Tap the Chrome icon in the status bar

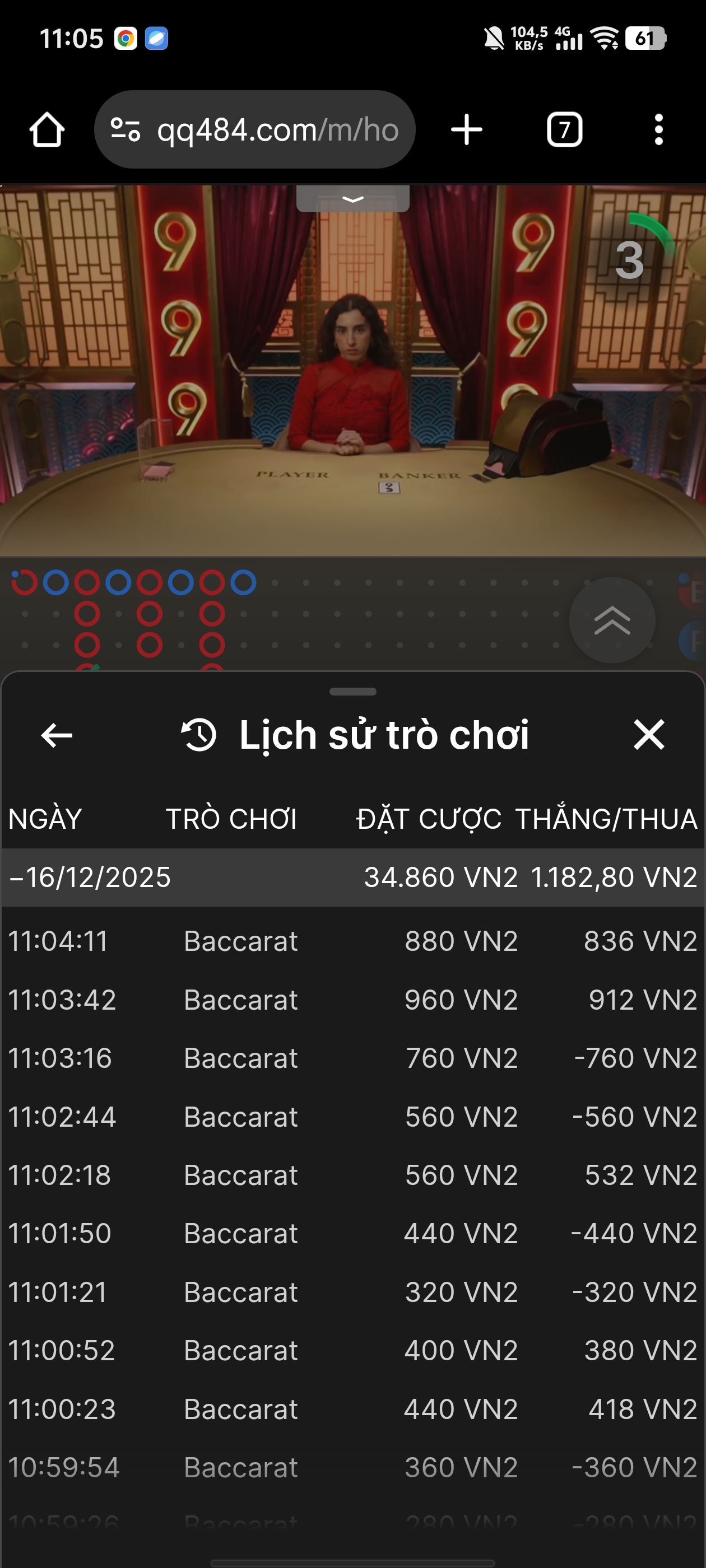pos(126,38)
